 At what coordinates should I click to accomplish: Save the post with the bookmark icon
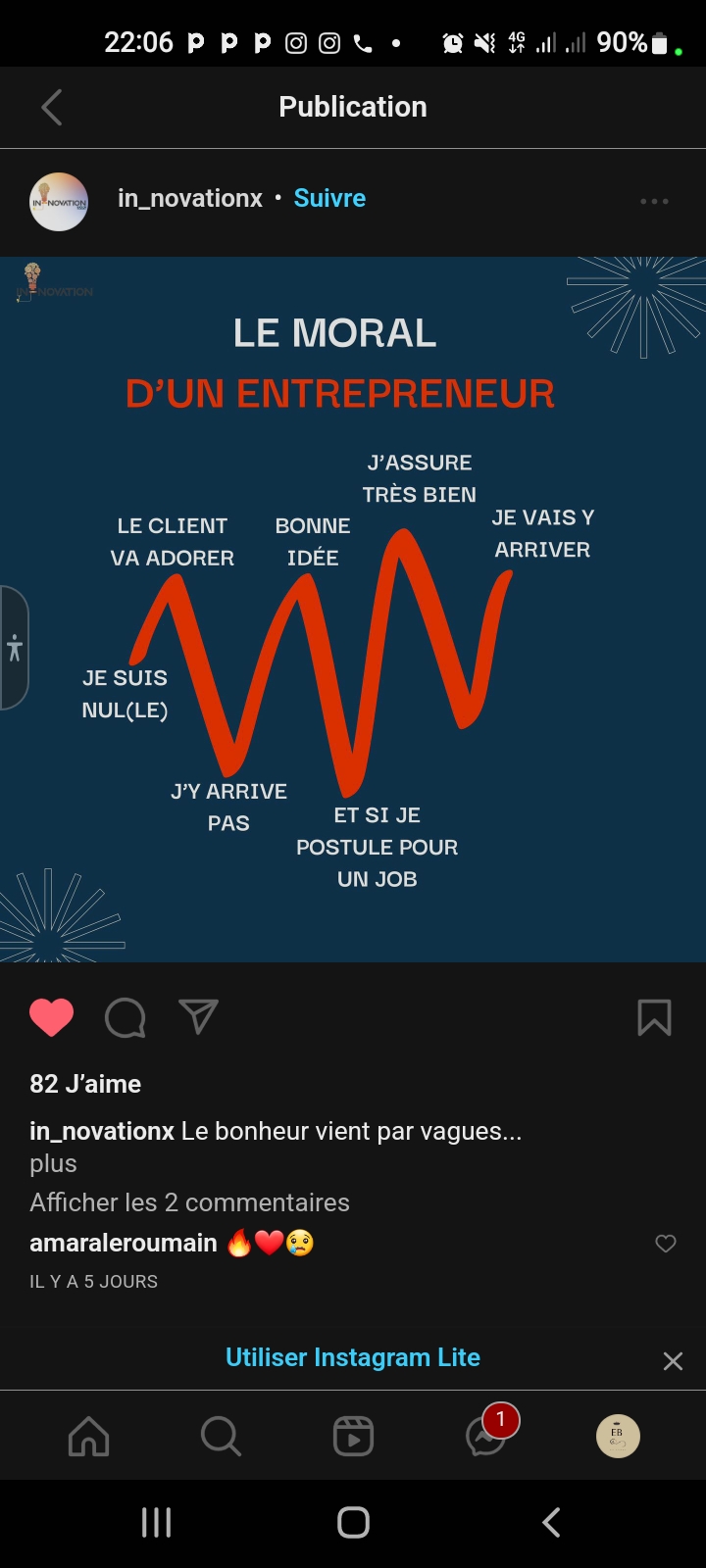click(x=654, y=1018)
